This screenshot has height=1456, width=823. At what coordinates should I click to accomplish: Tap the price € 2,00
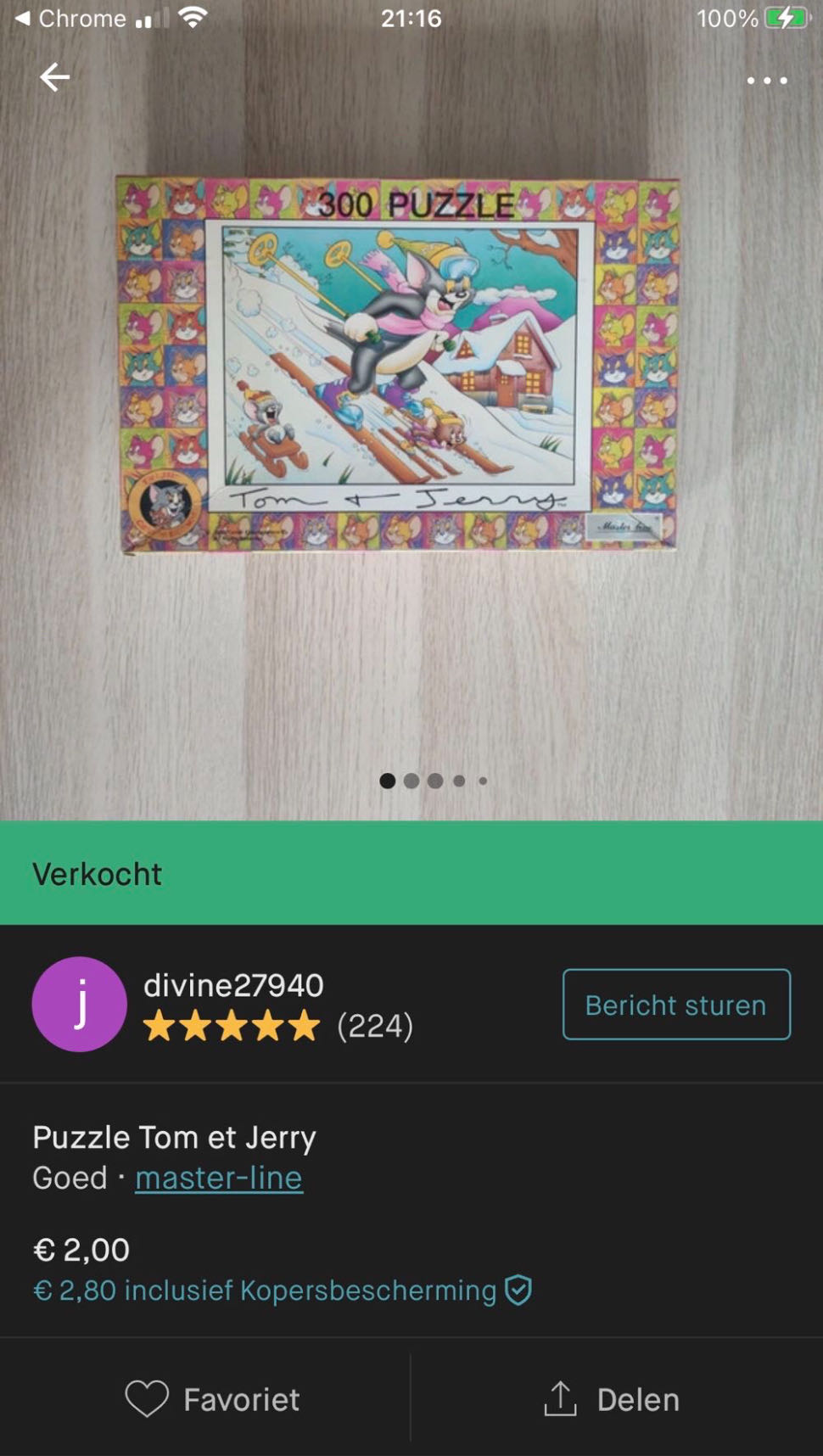pyautogui.click(x=80, y=1249)
